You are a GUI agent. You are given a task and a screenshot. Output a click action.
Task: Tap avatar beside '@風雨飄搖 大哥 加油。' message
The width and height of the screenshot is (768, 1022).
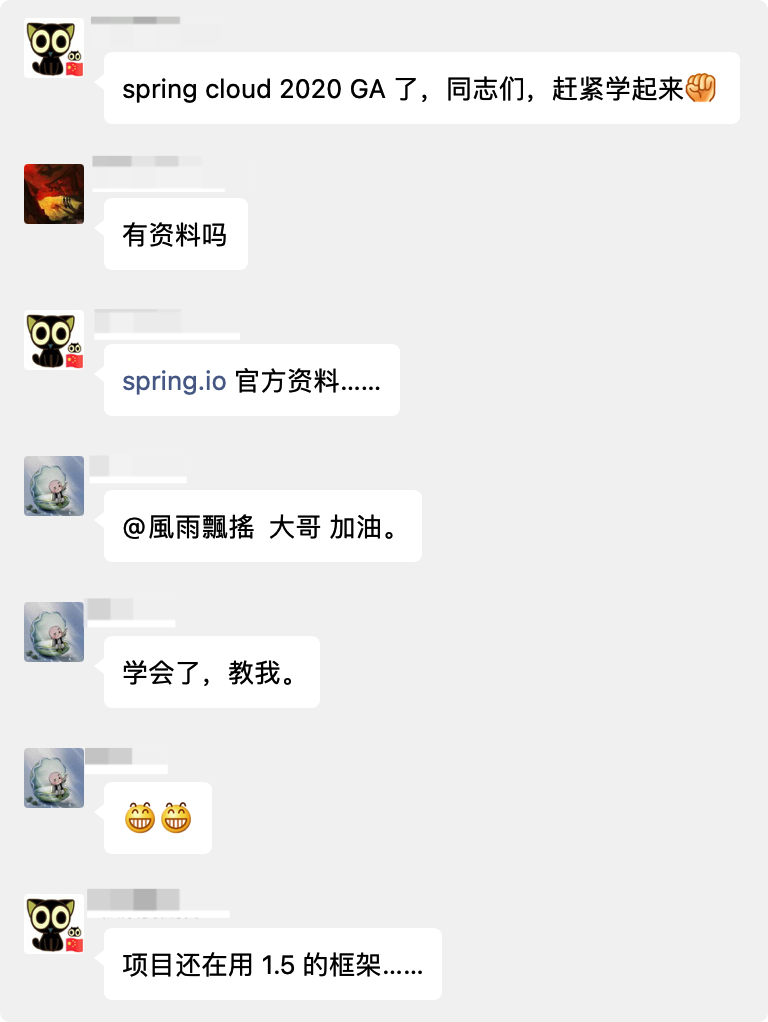pos(54,486)
